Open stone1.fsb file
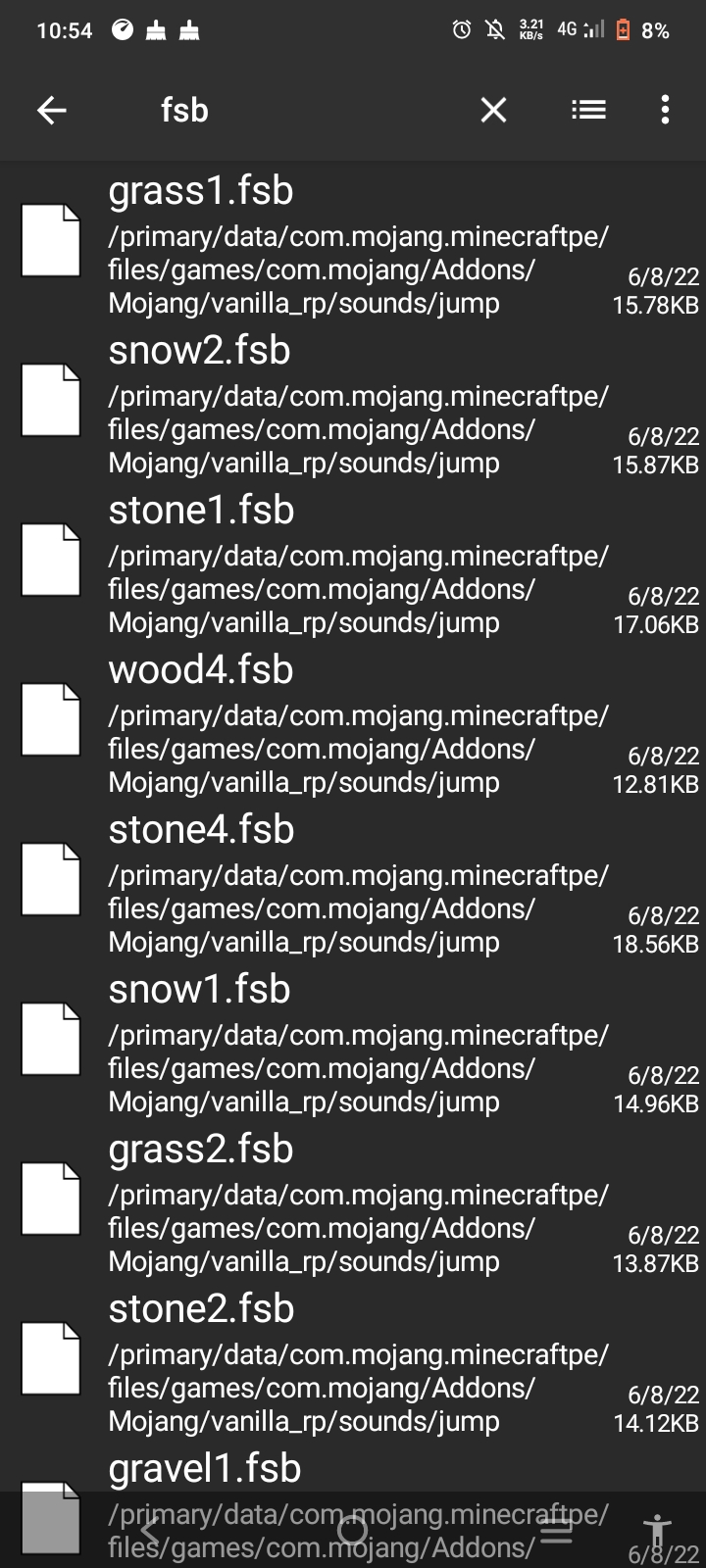706x1568 pixels. point(353,564)
